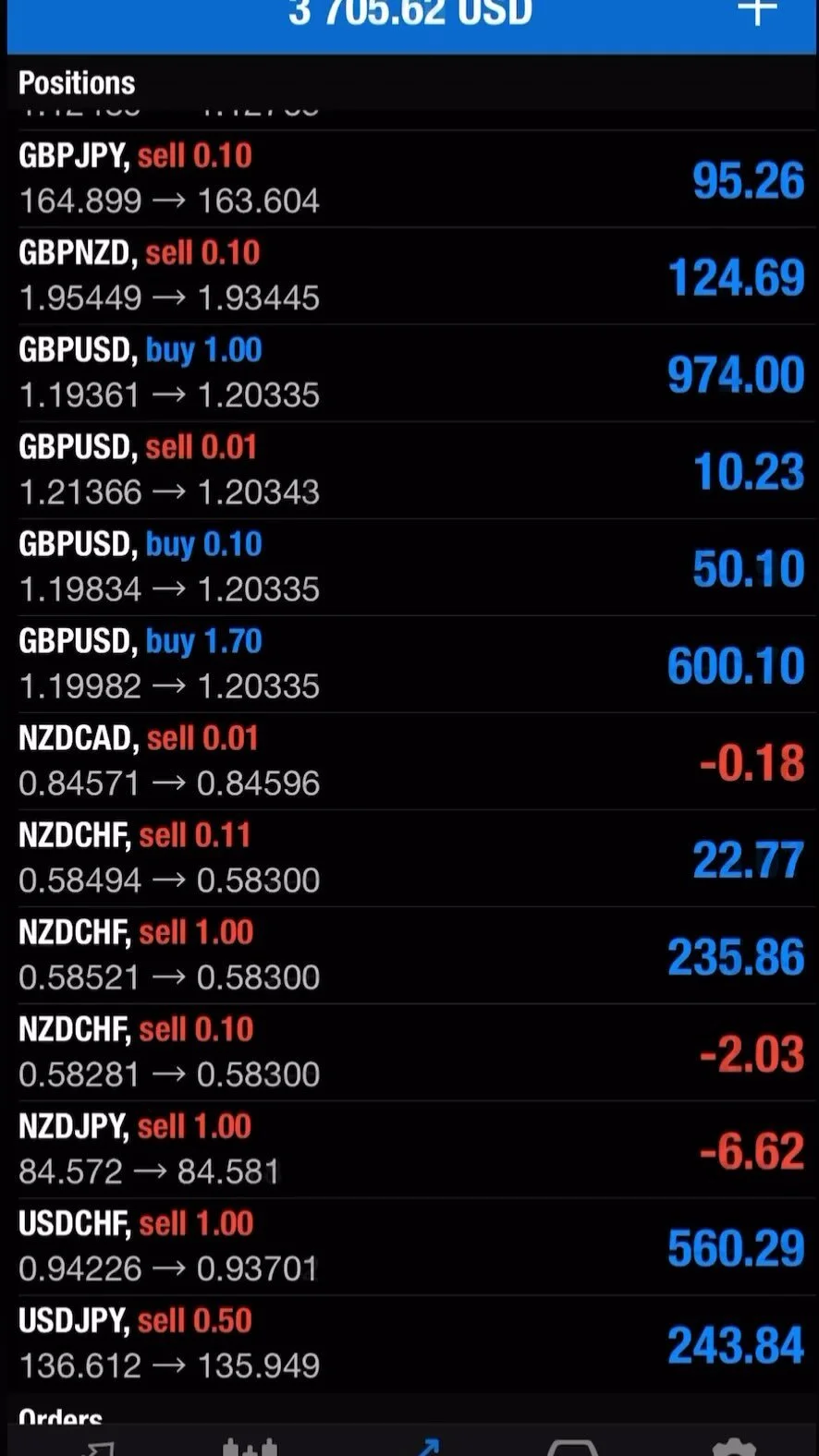View the USDCHF sell 1.00 position
This screenshot has height=1456, width=819.
(409, 1246)
